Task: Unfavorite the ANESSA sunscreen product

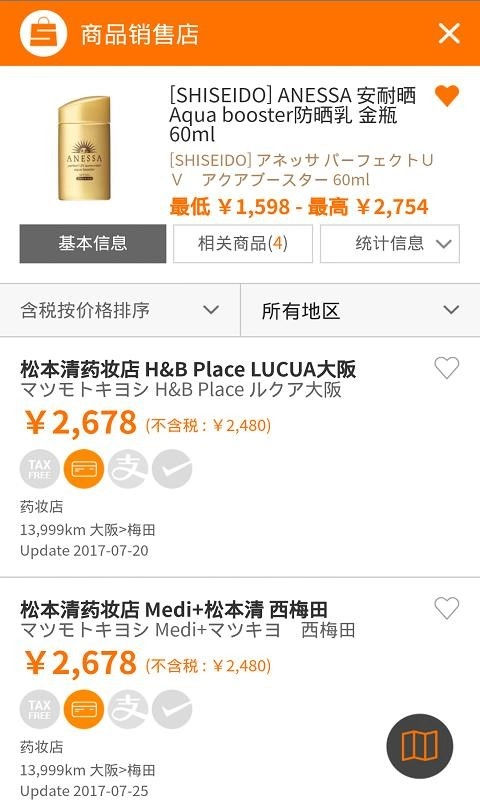Action: (447, 96)
